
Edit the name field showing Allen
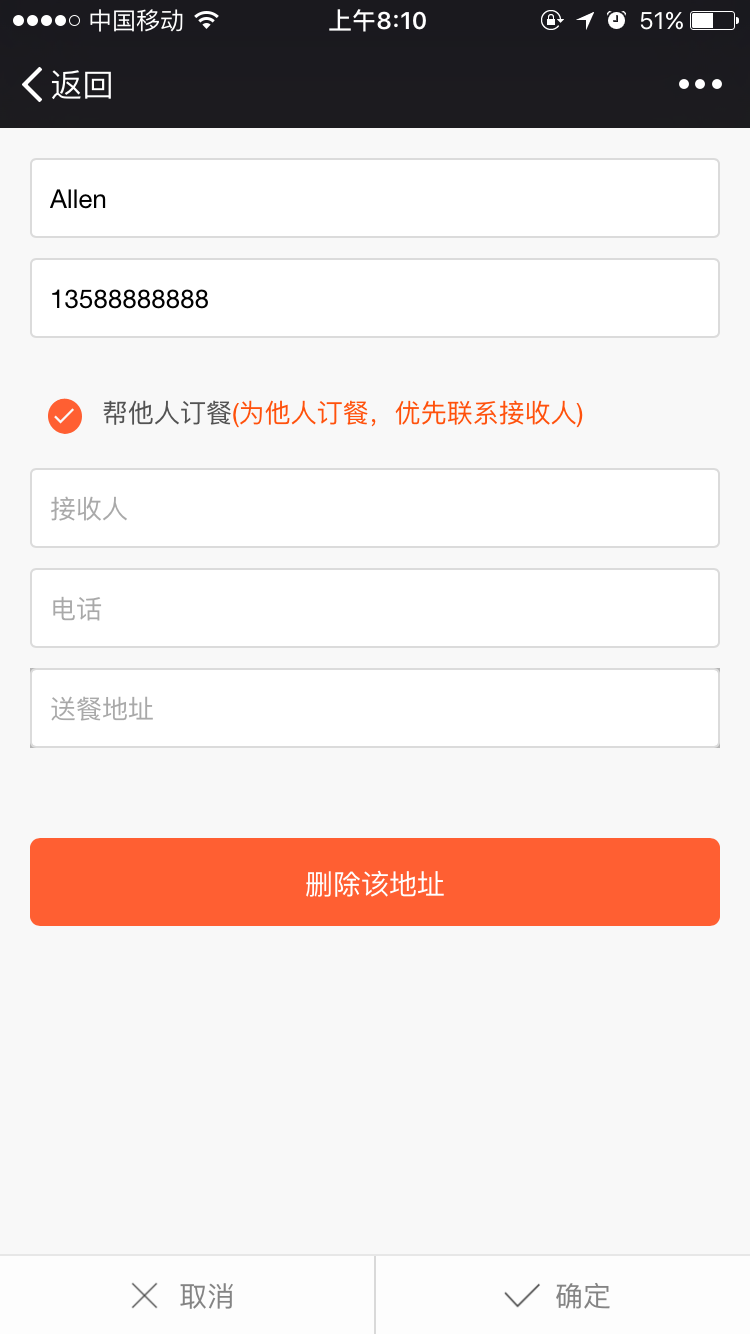point(375,199)
